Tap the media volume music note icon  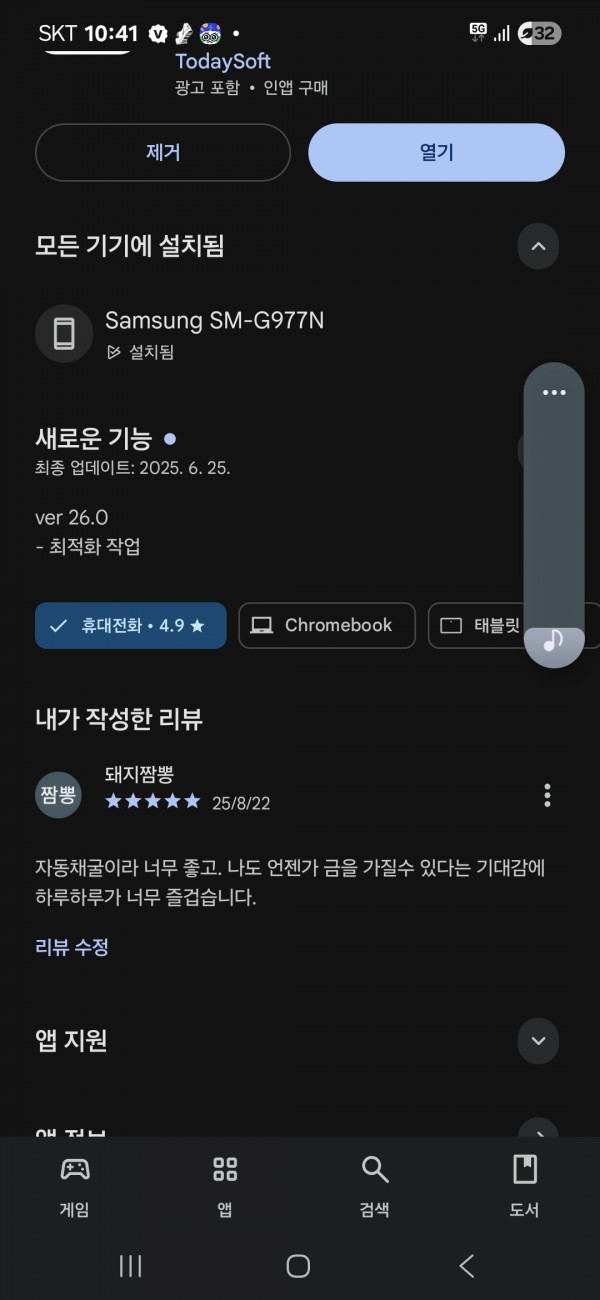click(554, 640)
